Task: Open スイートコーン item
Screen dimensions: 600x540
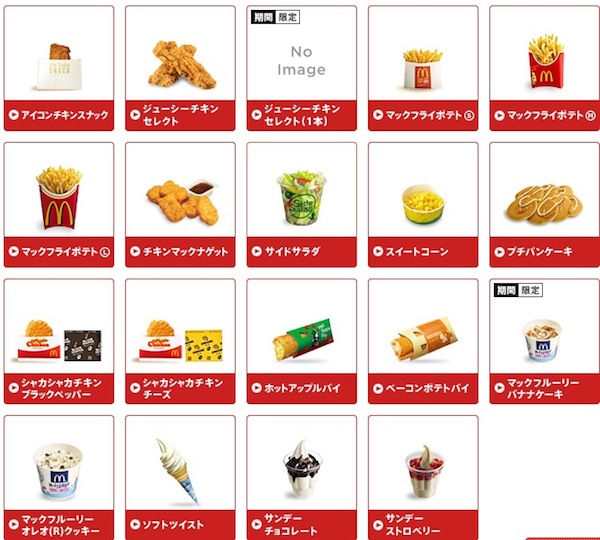Action: [423, 205]
